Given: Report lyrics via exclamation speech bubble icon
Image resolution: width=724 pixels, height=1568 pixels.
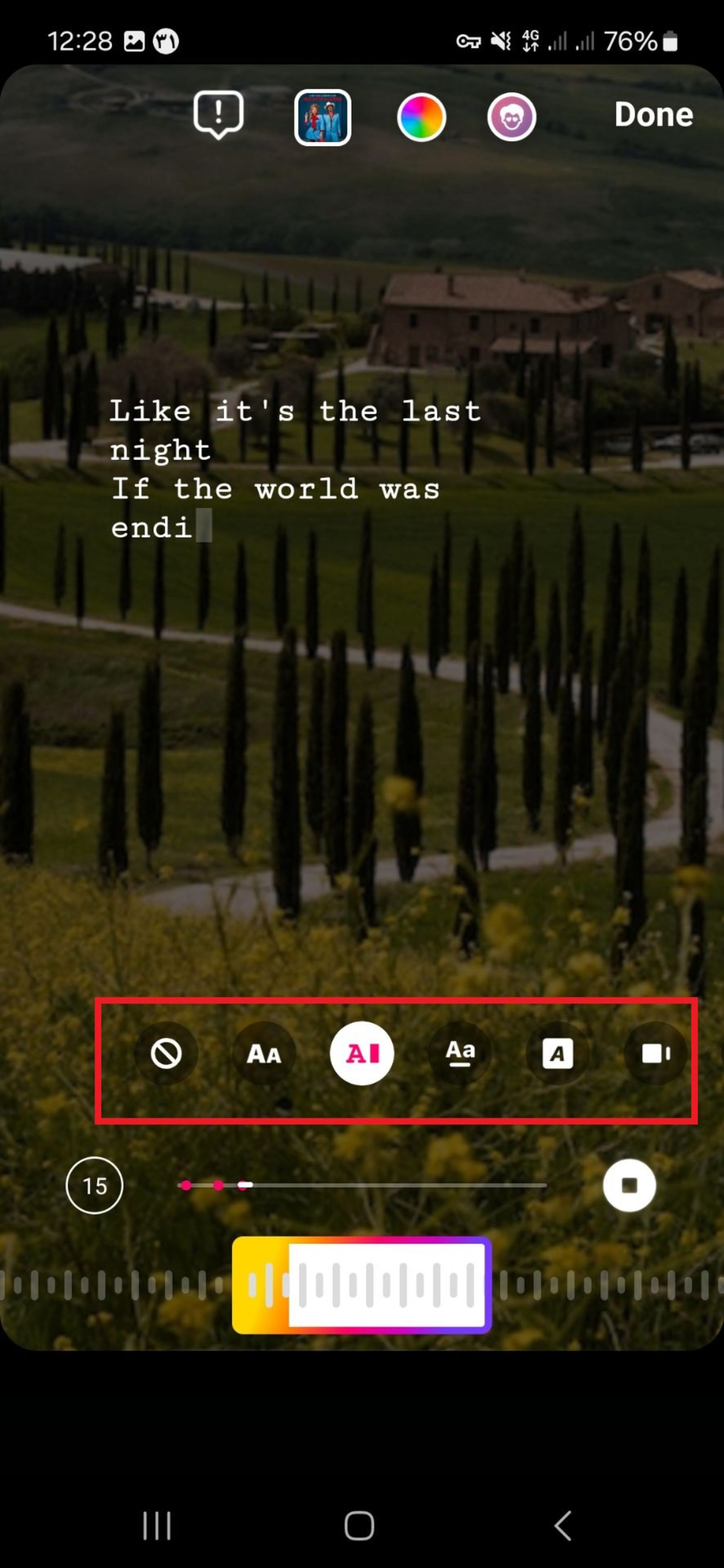Looking at the screenshot, I should point(219,115).
